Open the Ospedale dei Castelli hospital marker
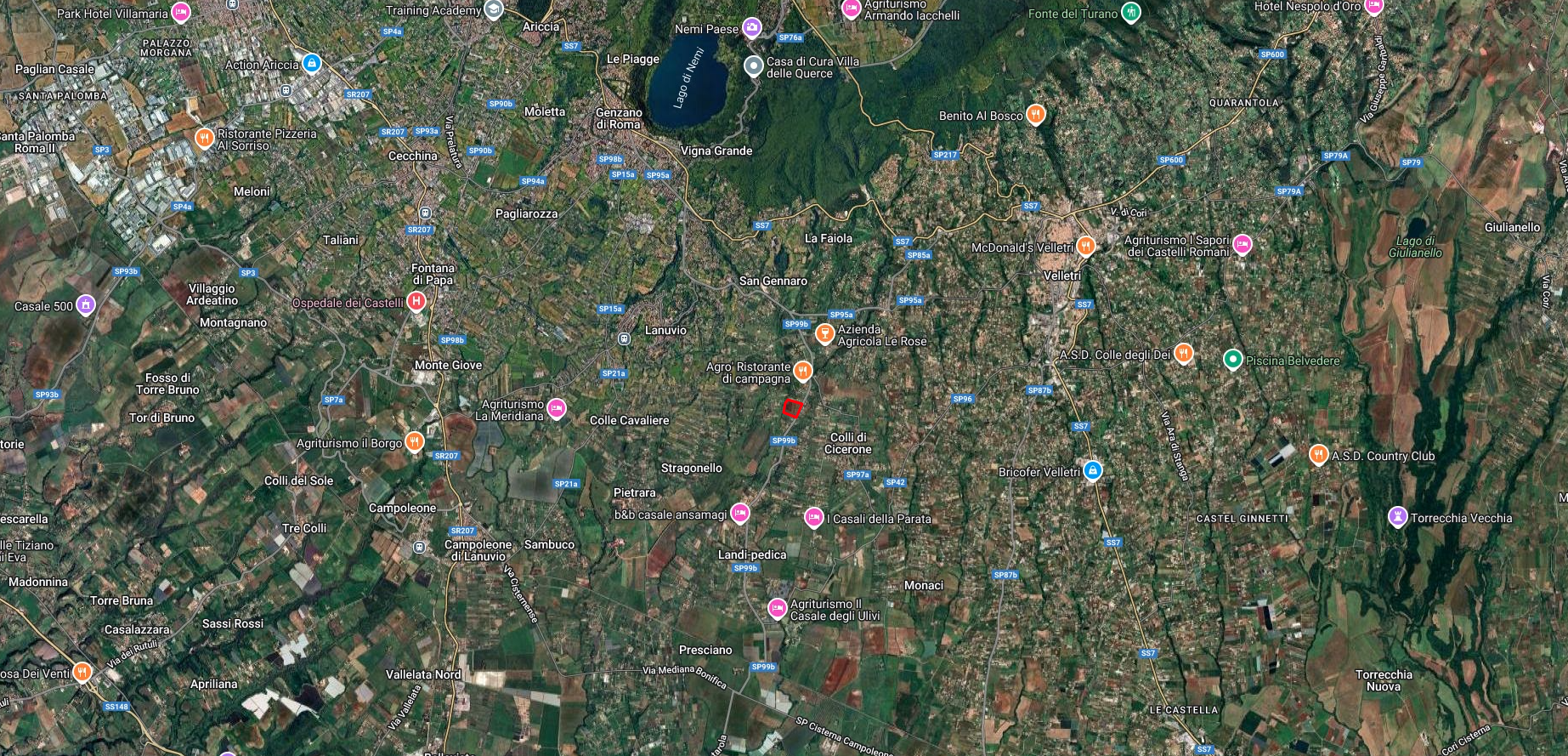Screen dimensions: 1568x756 [x=416, y=301]
